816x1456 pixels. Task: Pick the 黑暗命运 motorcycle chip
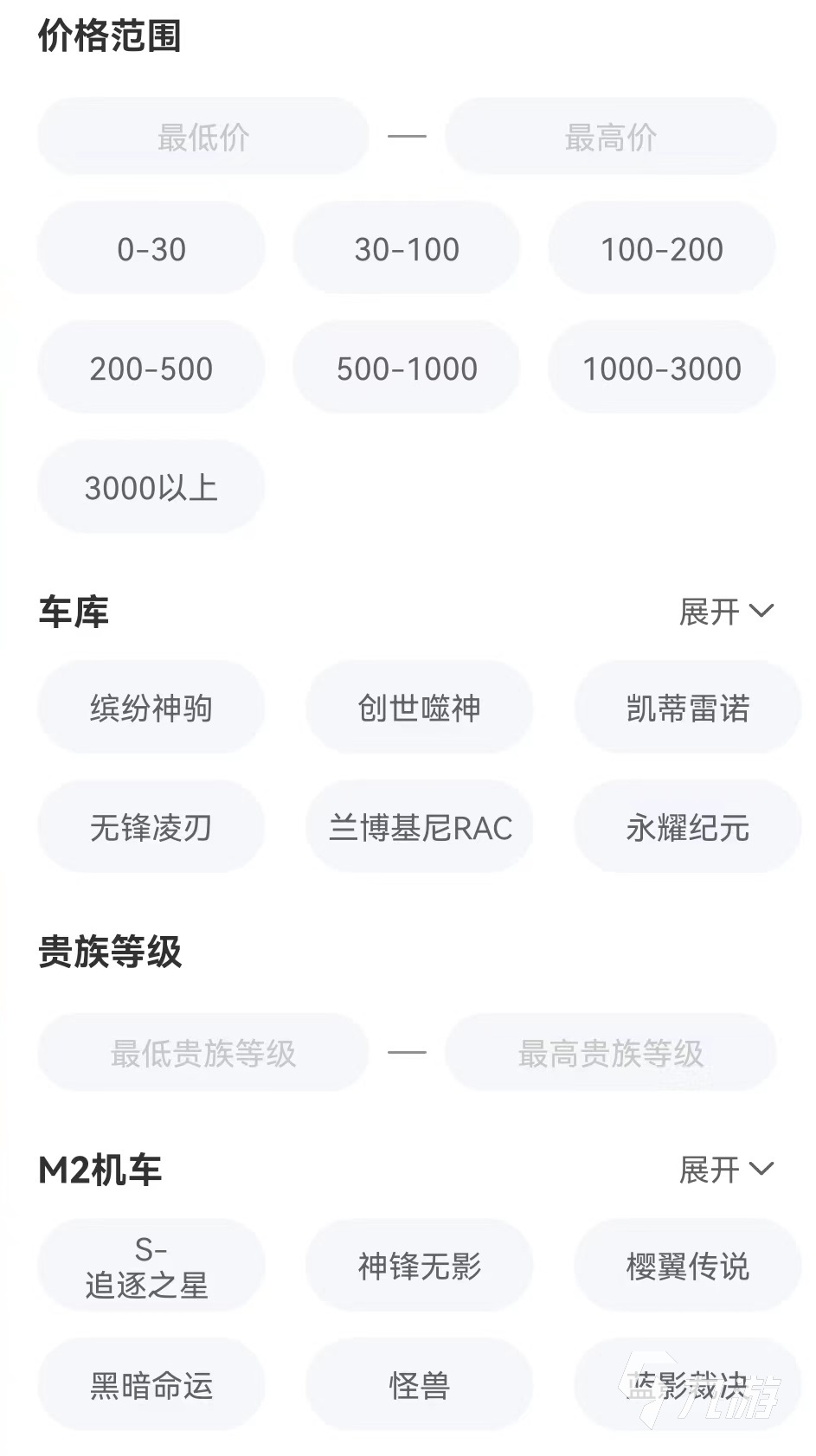[x=151, y=1386]
